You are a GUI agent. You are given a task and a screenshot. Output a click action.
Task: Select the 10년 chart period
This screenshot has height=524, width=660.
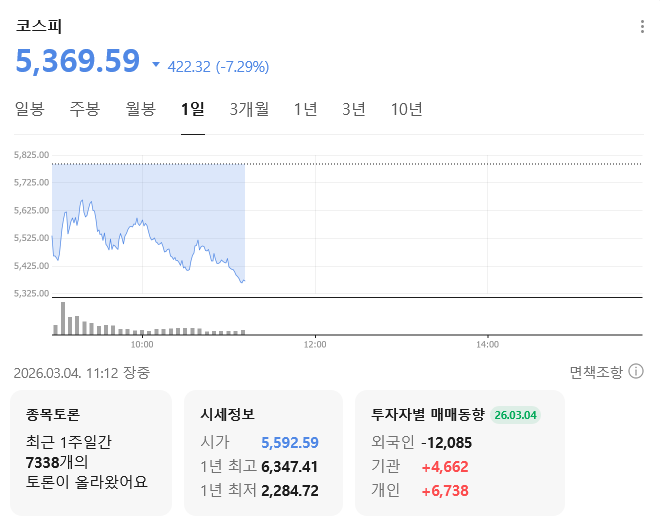coord(407,109)
